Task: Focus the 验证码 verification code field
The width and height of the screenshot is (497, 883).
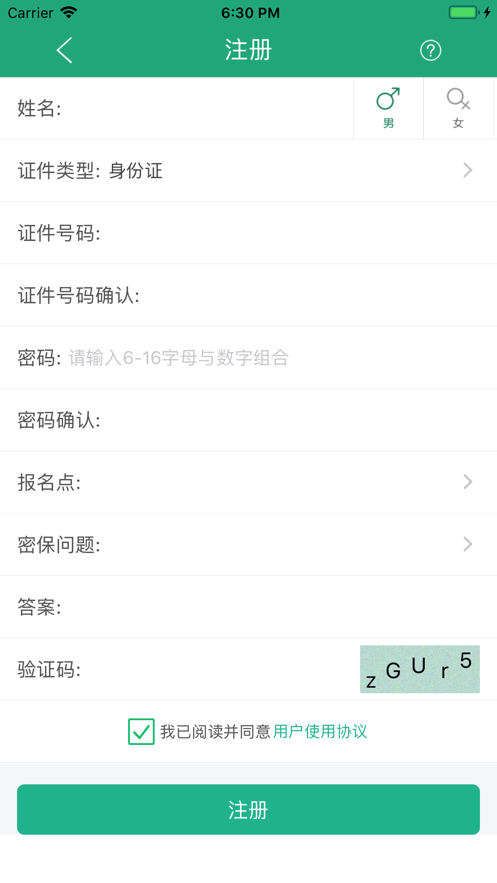Action: click(180, 670)
